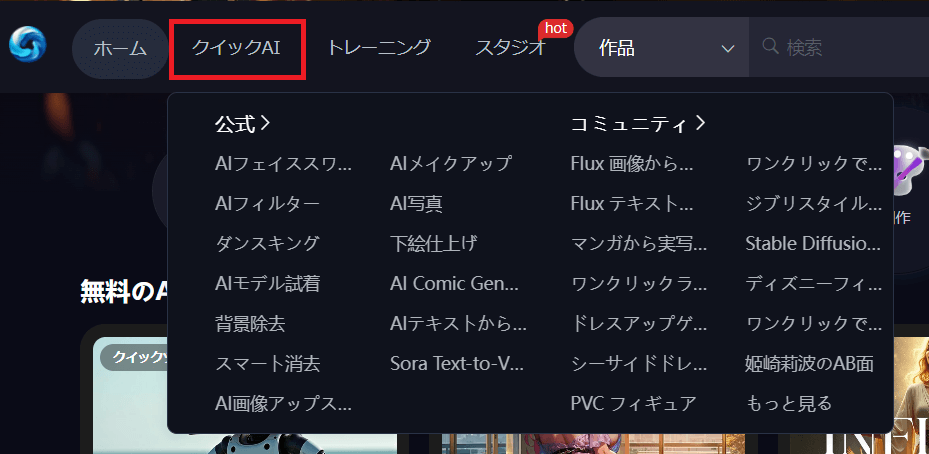Screen dimensions: 929x454
Task: Open PVC フィギュア item
Action: 633,404
